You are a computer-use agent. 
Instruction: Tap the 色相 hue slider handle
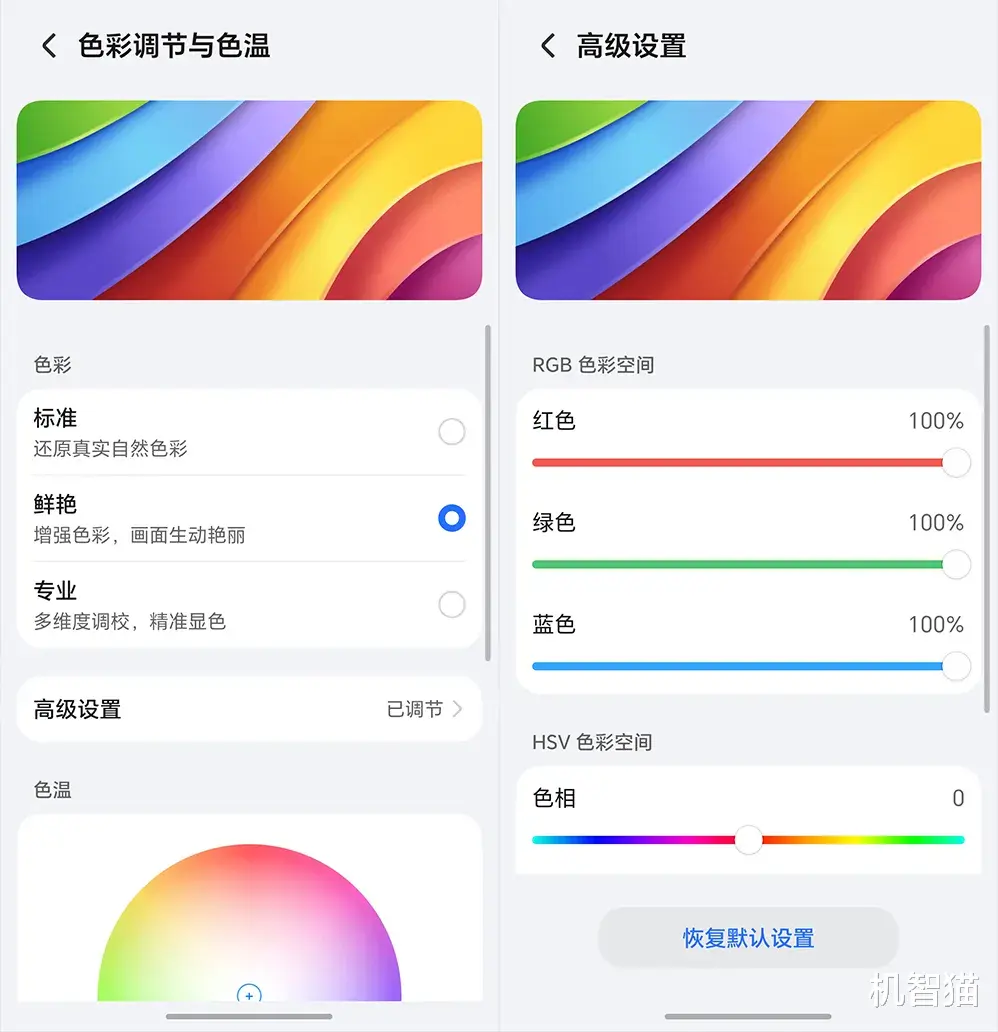coord(748,841)
